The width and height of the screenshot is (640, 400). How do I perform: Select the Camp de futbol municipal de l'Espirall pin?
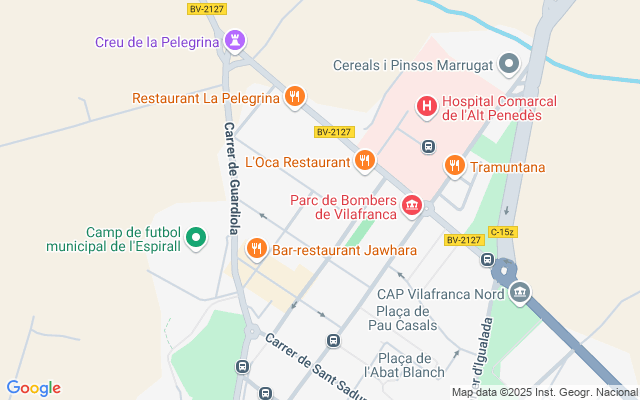tap(197, 238)
